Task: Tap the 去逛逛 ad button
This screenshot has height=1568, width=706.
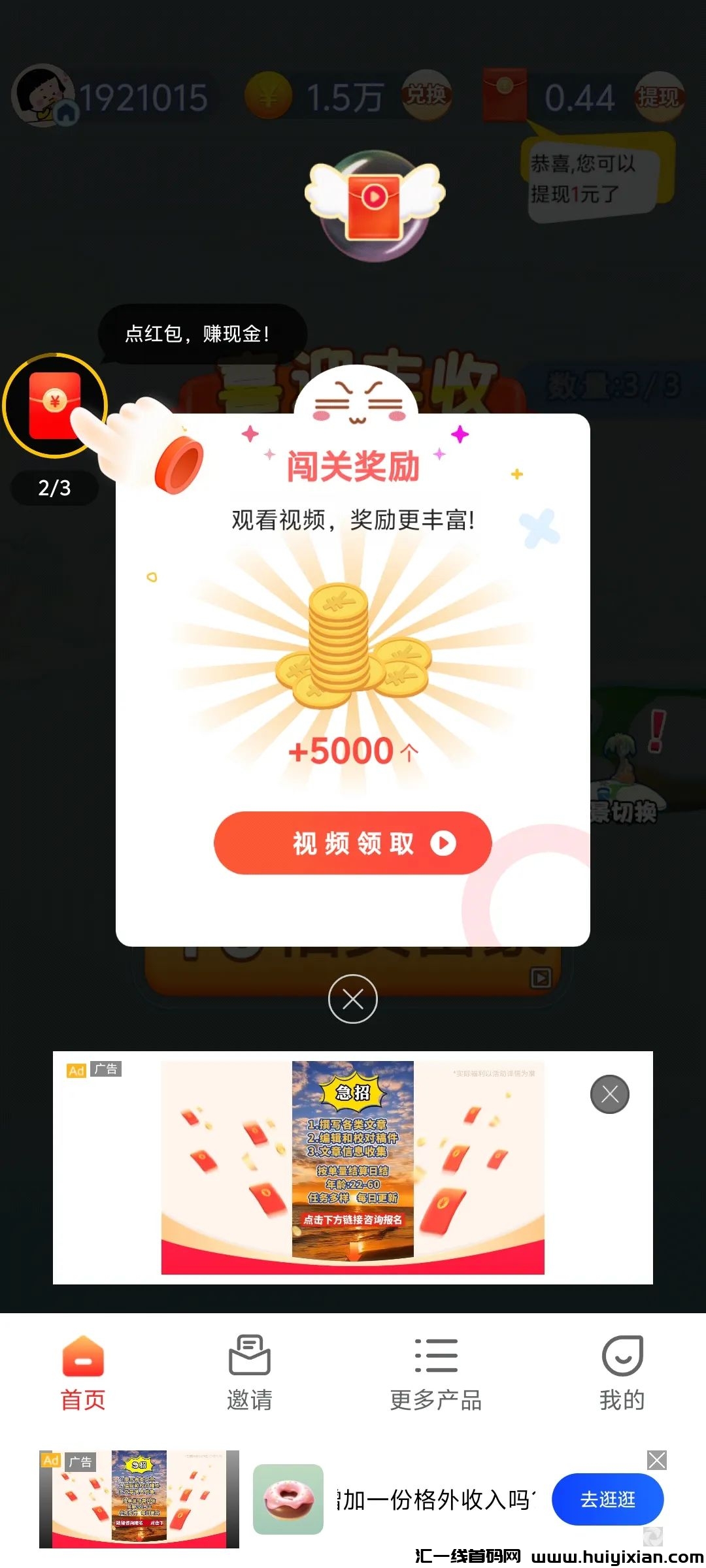Action: click(x=607, y=1499)
